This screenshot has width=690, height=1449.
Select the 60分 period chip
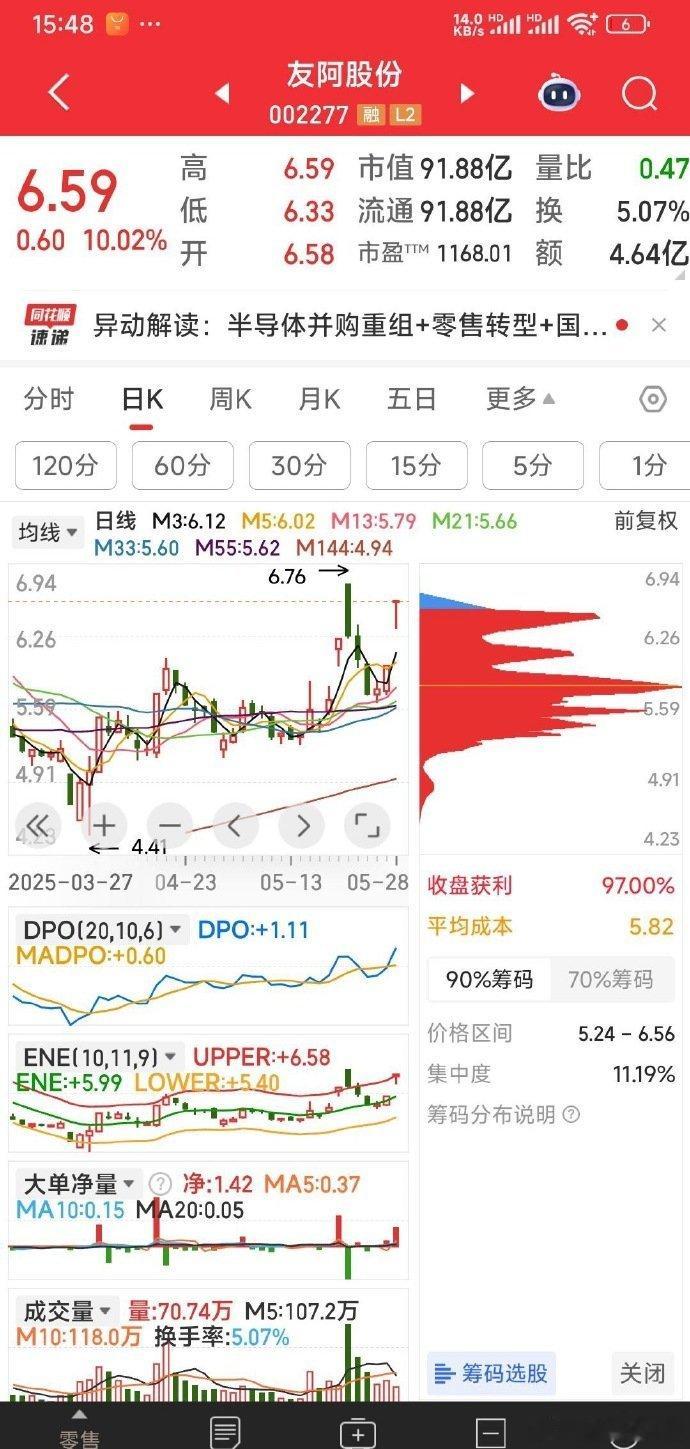pos(183,465)
